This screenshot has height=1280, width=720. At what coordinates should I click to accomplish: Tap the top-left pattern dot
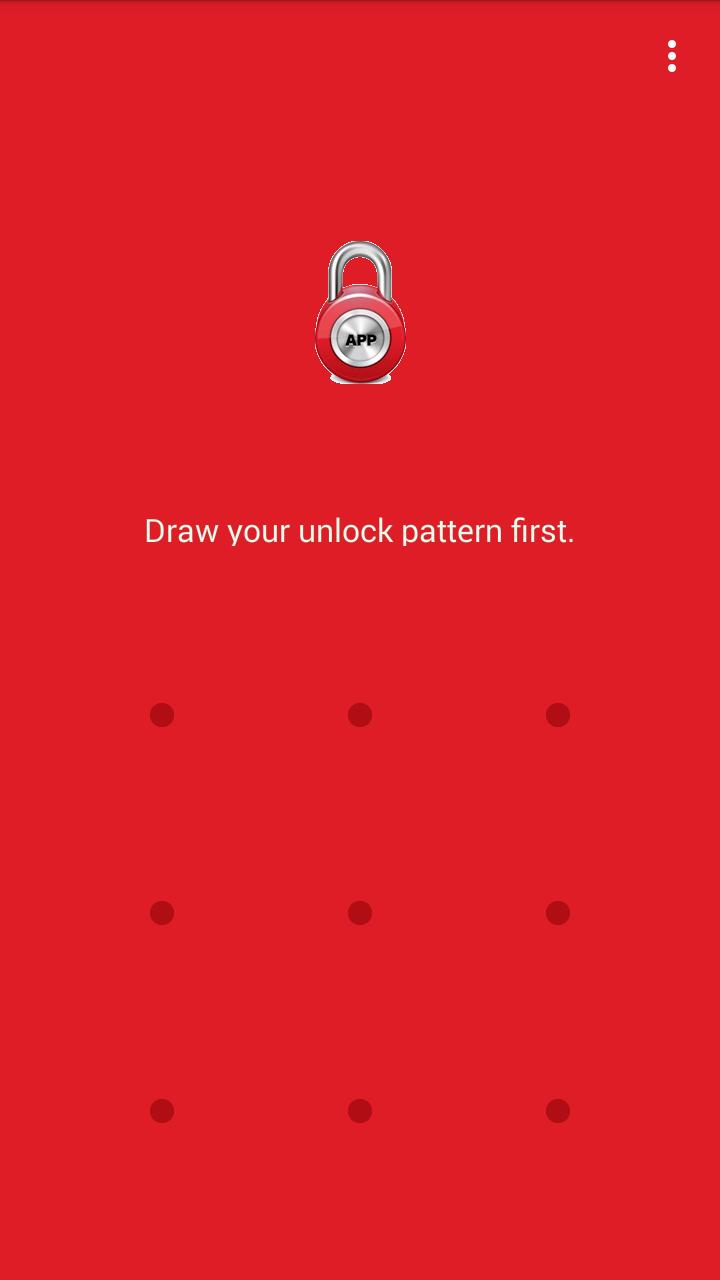click(162, 715)
